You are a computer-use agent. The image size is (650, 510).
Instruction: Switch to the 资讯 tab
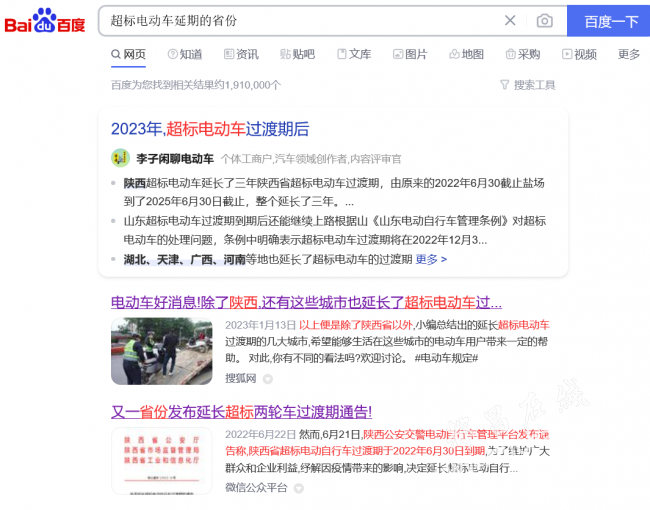click(x=240, y=54)
